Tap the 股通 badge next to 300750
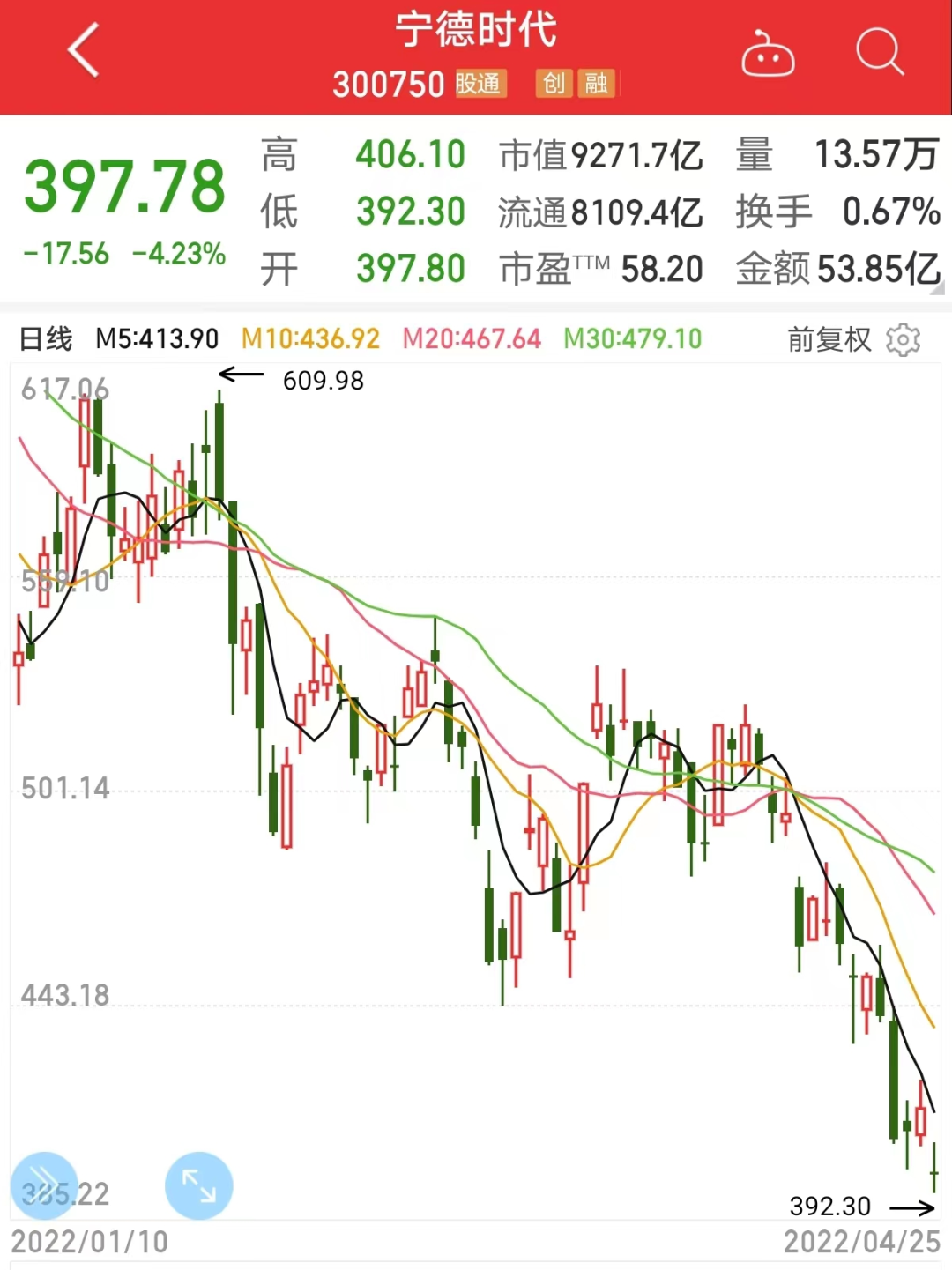The height and width of the screenshot is (1270, 952). coord(480,84)
